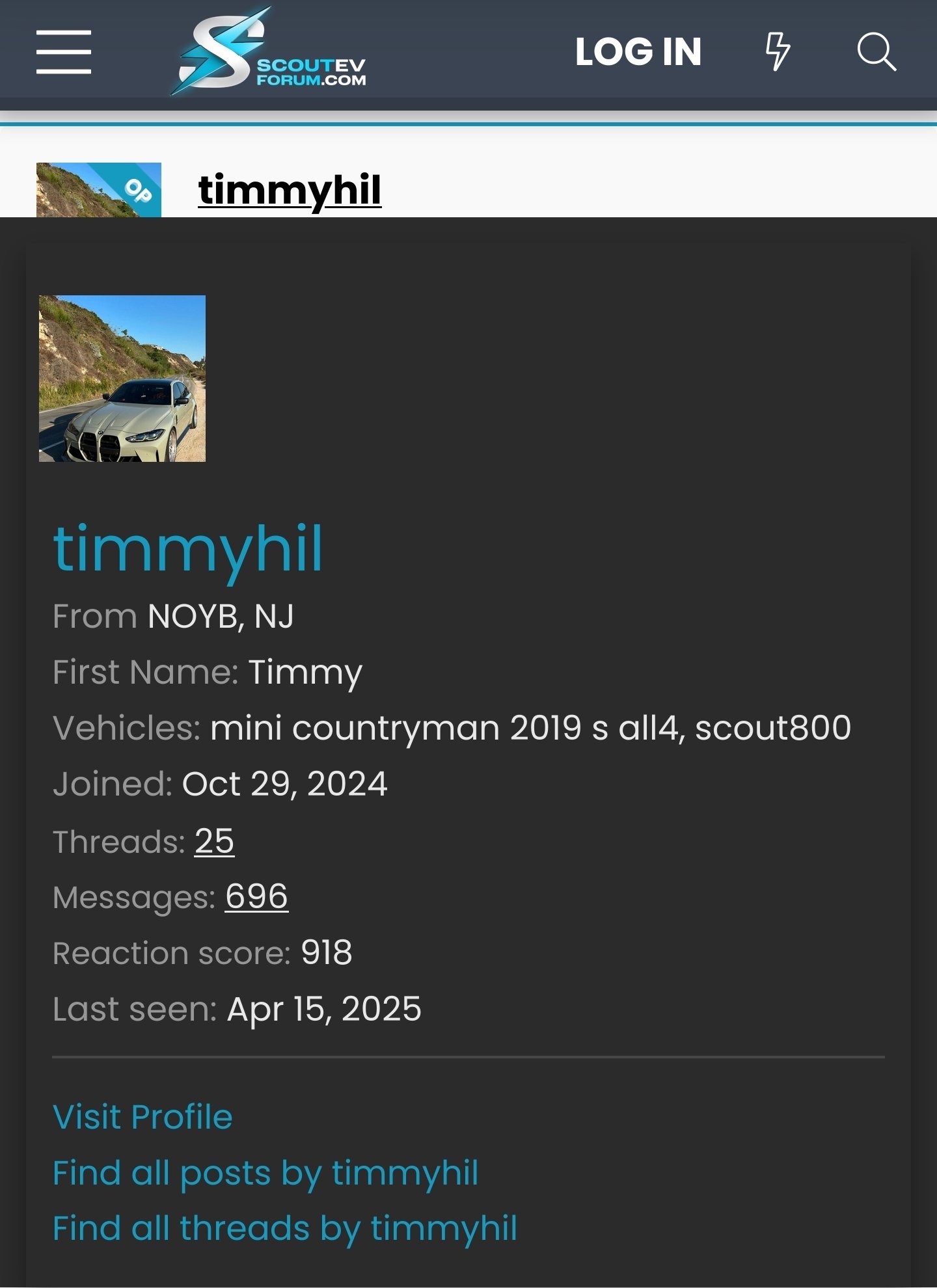937x1288 pixels.
Task: Tap the underlined timmyhil post author name
Action: click(290, 190)
